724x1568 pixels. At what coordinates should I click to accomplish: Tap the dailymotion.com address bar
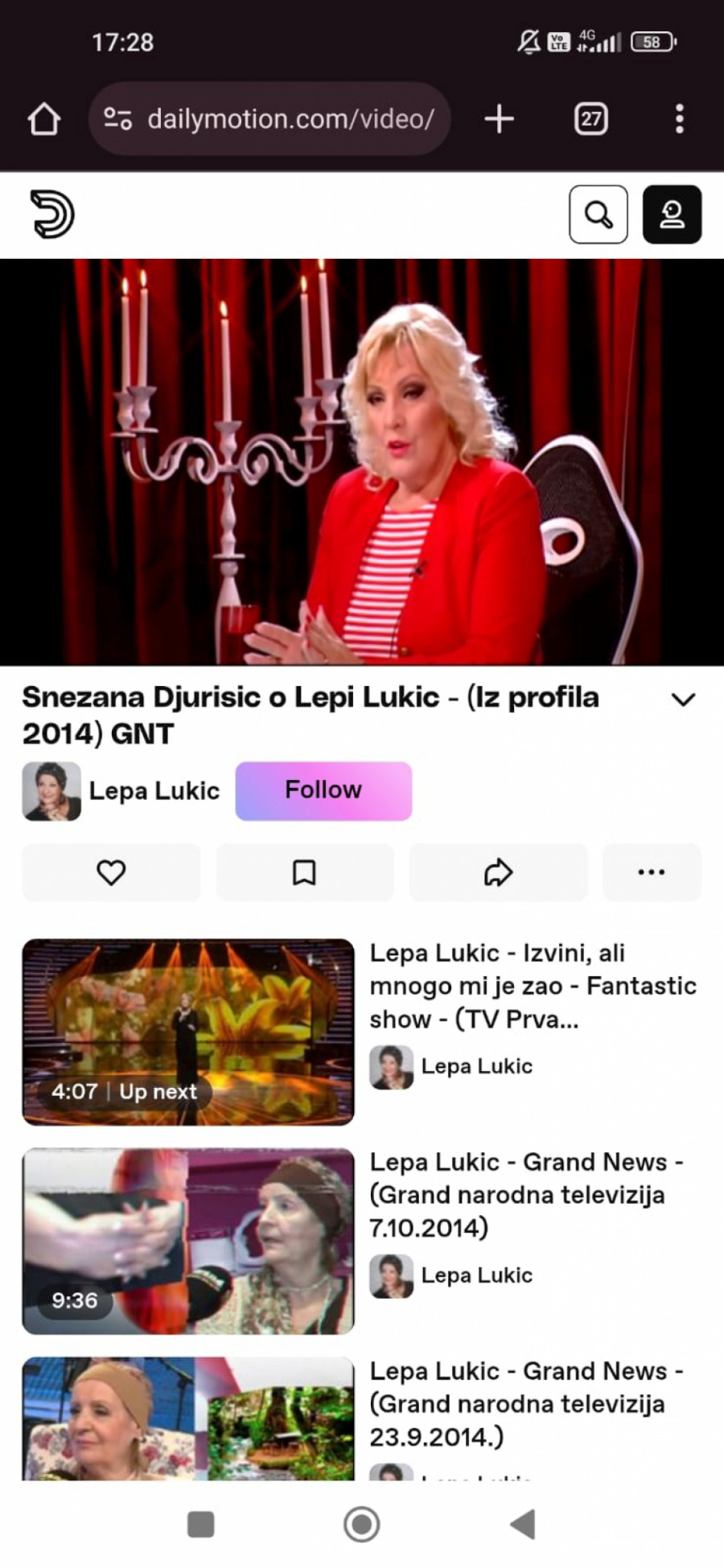269,119
